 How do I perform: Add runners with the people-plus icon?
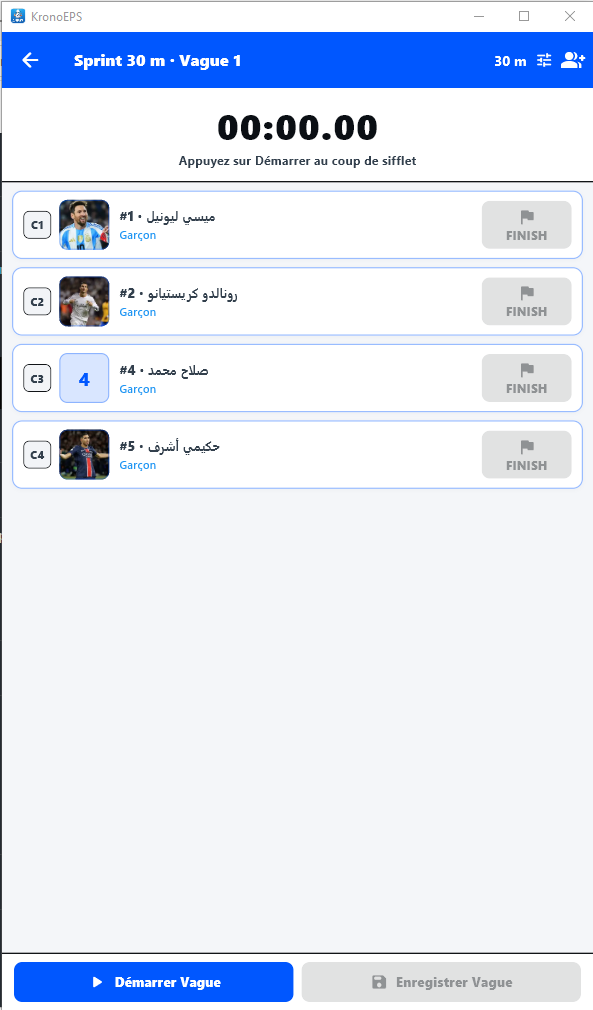click(x=572, y=61)
